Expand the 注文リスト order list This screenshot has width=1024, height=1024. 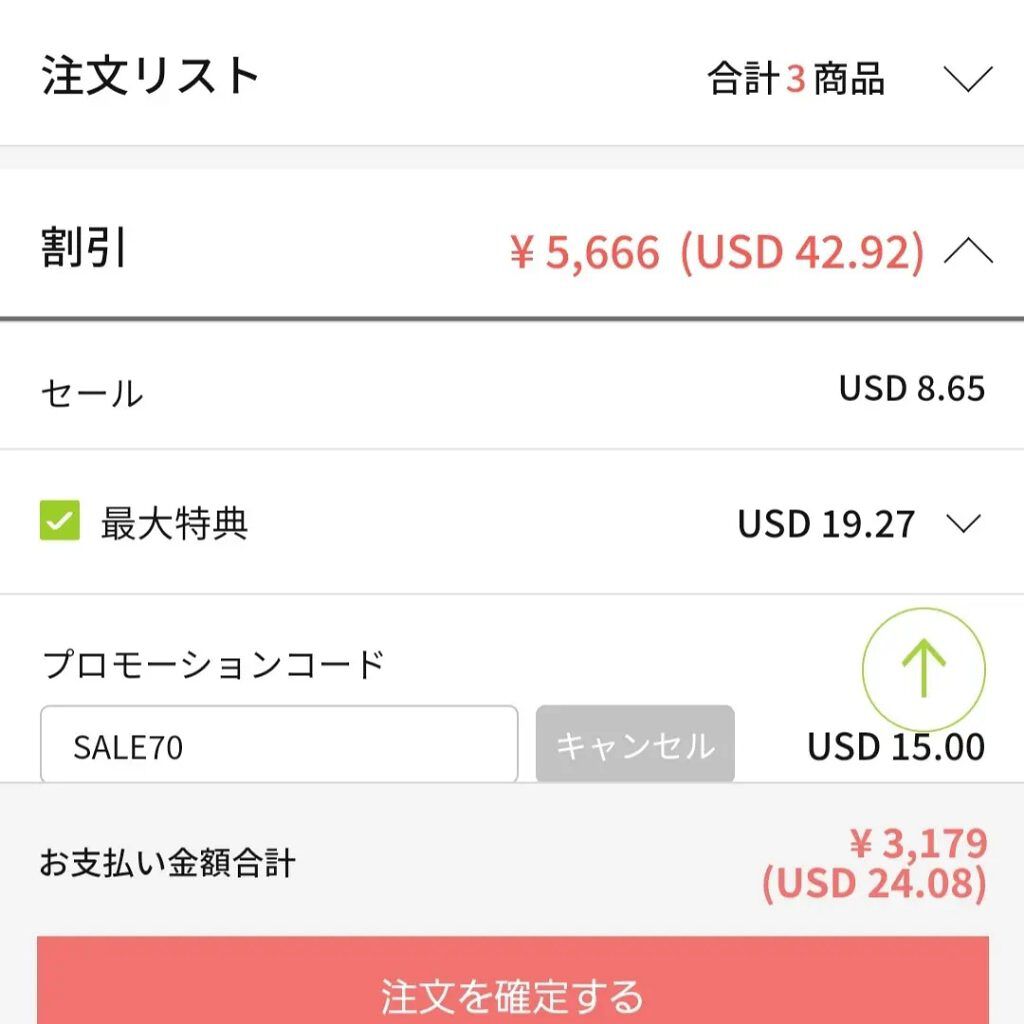coord(967,78)
